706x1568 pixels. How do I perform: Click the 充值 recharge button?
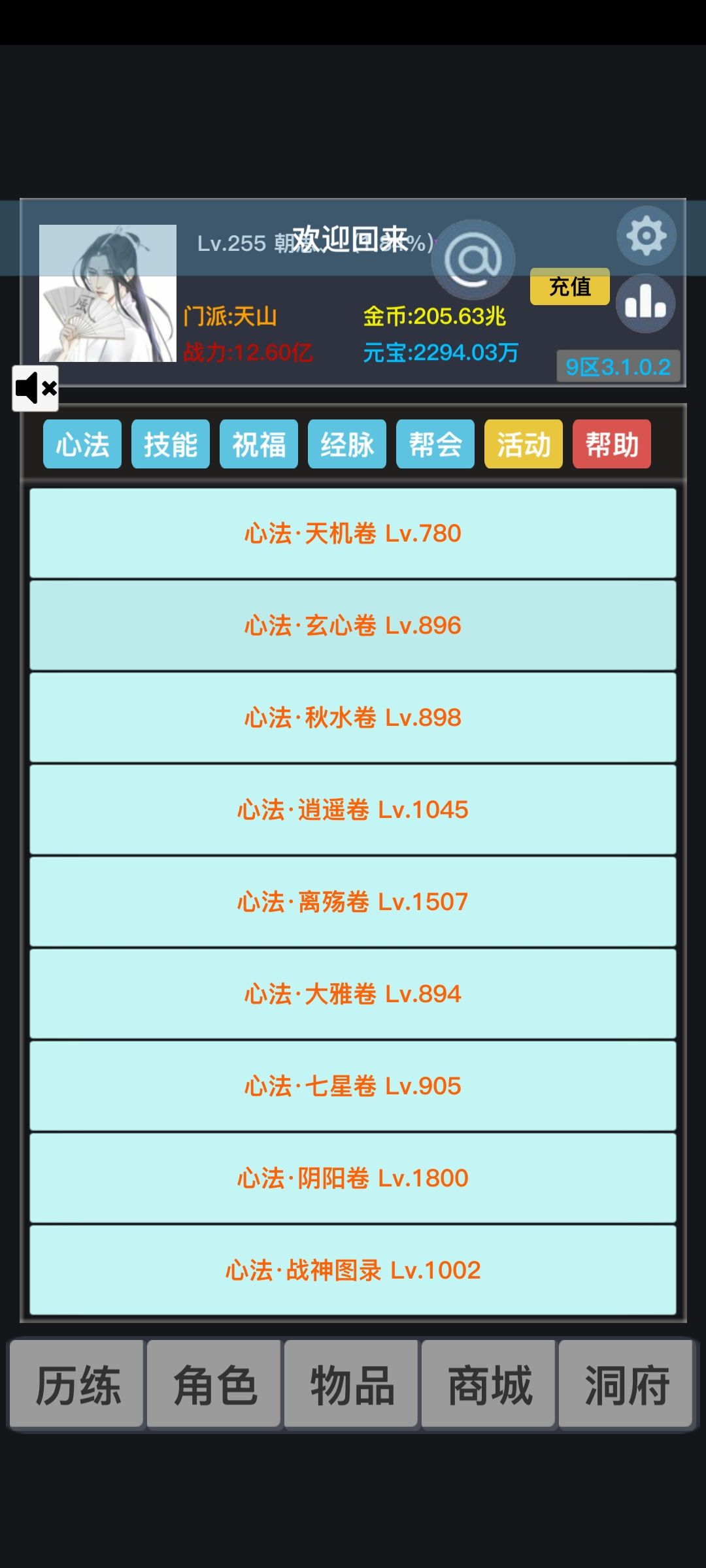pos(569,286)
